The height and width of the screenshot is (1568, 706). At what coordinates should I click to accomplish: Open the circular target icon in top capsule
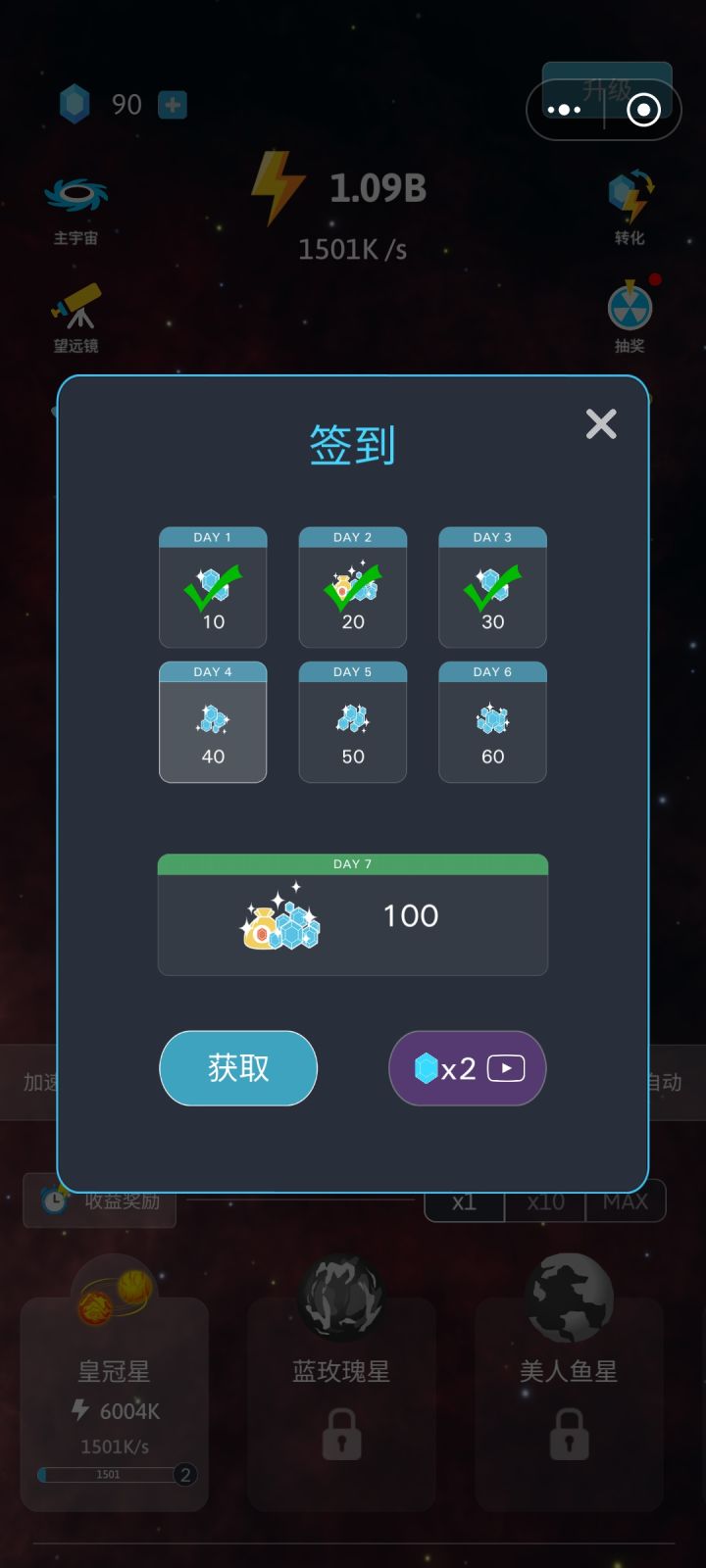click(642, 109)
